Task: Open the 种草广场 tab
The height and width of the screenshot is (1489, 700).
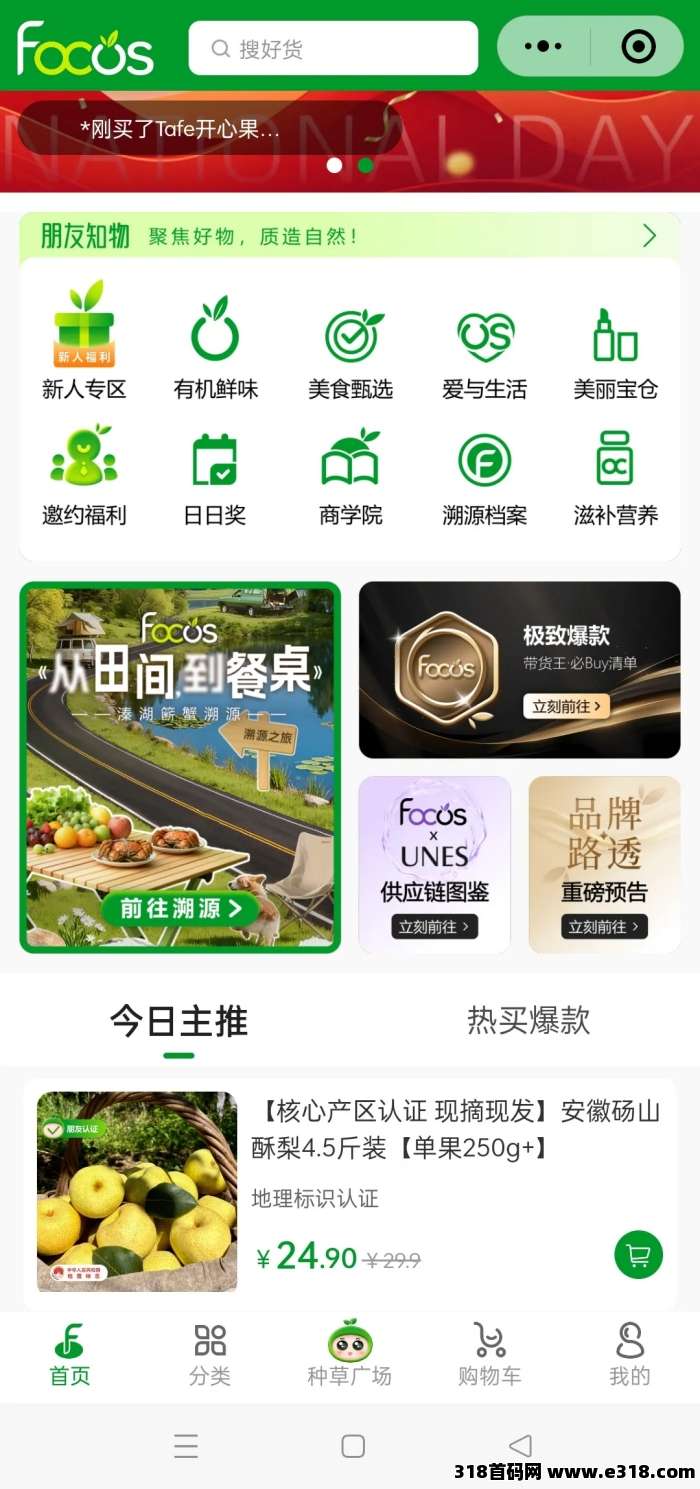Action: pyautogui.click(x=349, y=1354)
